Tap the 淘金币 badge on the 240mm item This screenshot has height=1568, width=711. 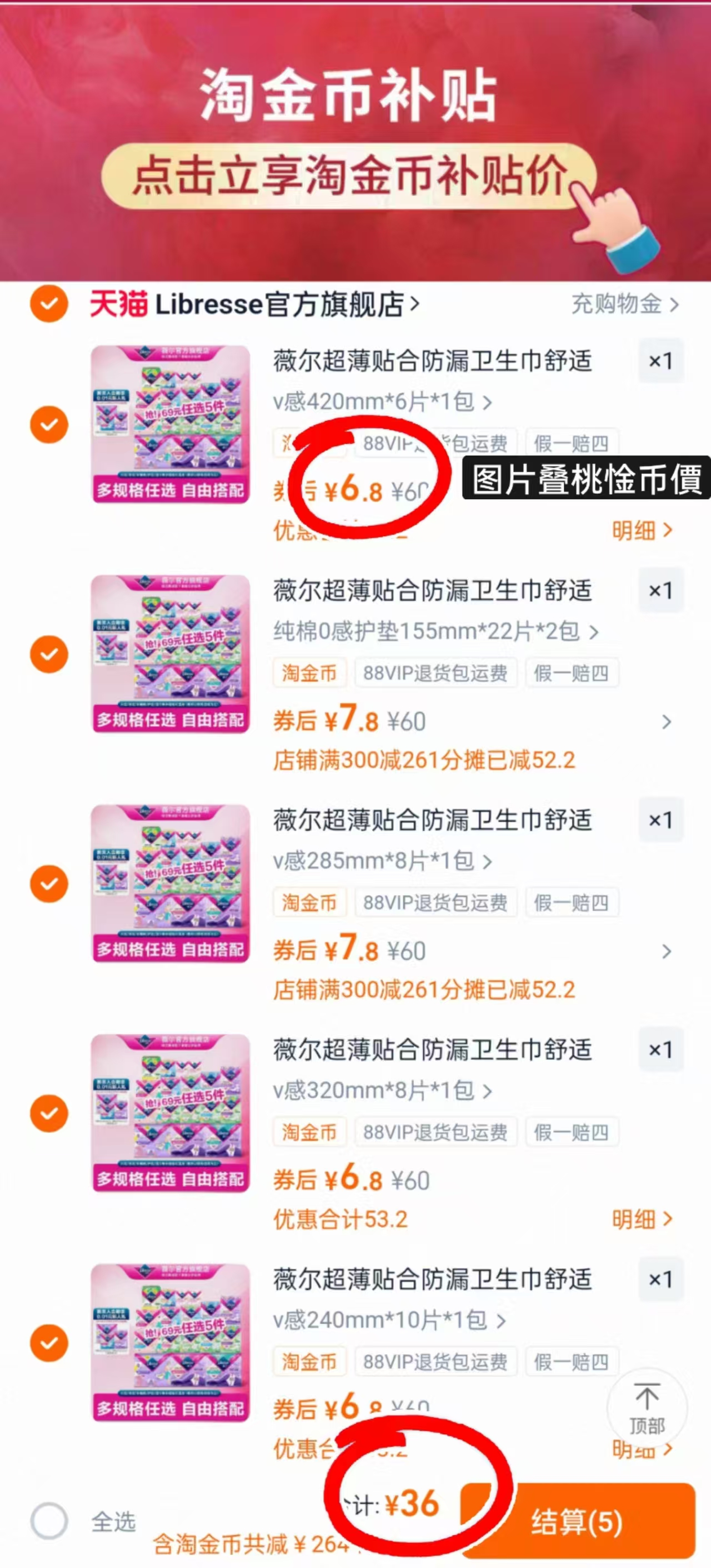point(310,1361)
